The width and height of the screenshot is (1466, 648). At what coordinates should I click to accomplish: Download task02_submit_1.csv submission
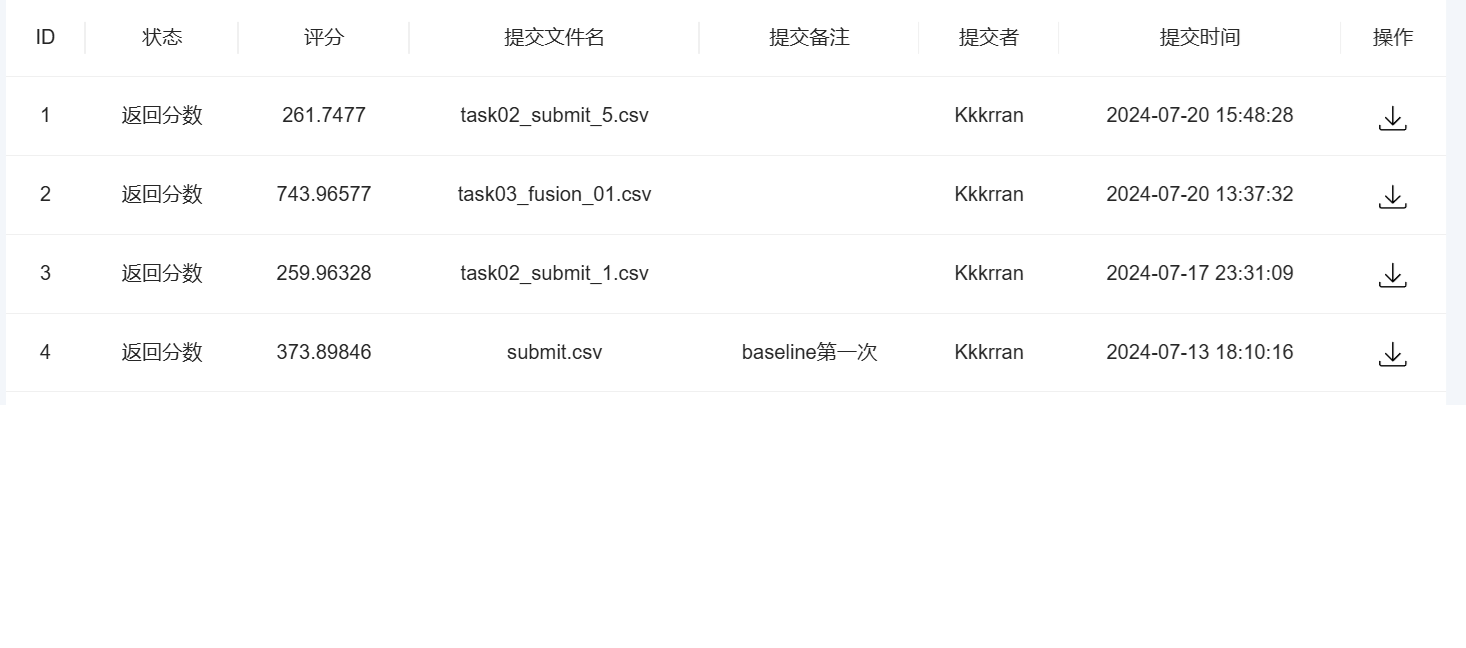(1392, 275)
